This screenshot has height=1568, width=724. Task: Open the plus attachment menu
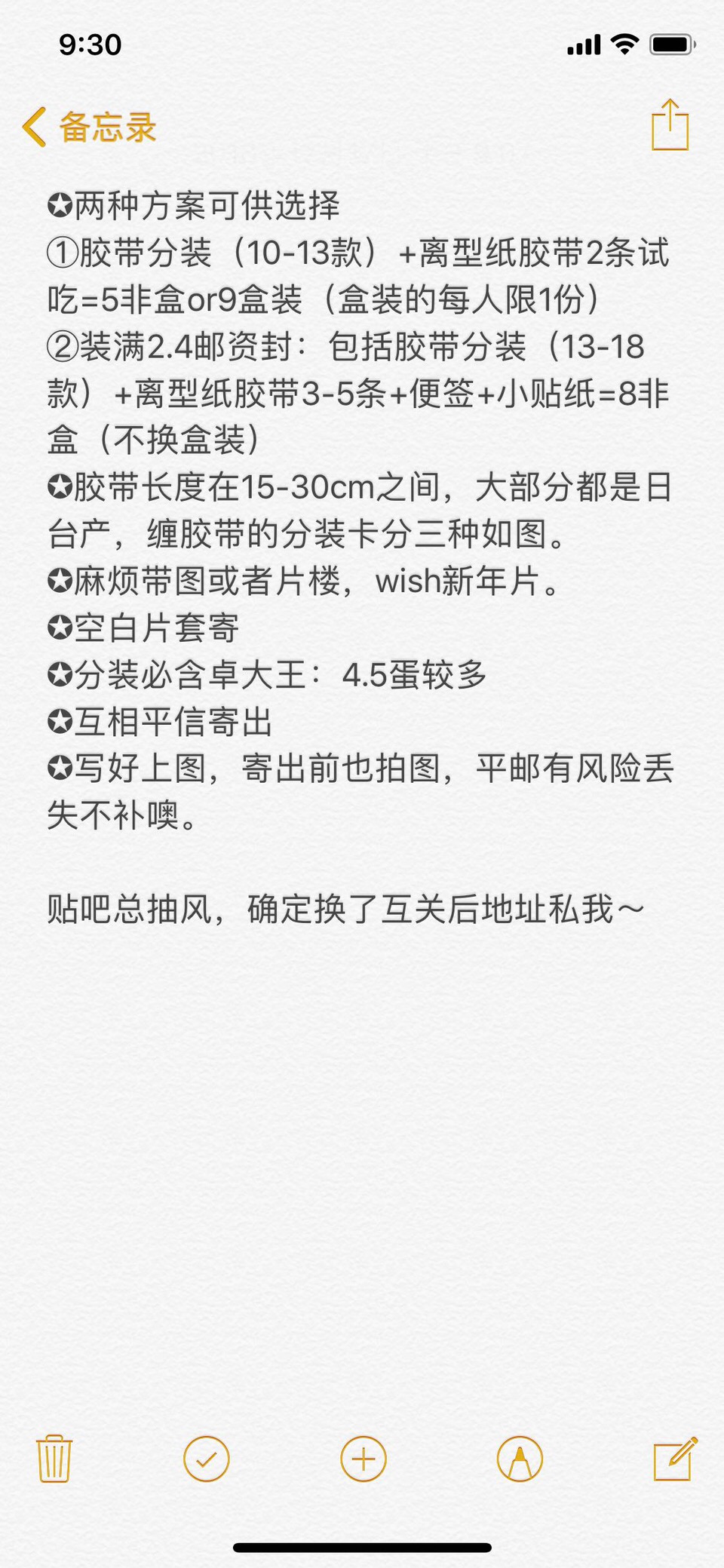(364, 1459)
